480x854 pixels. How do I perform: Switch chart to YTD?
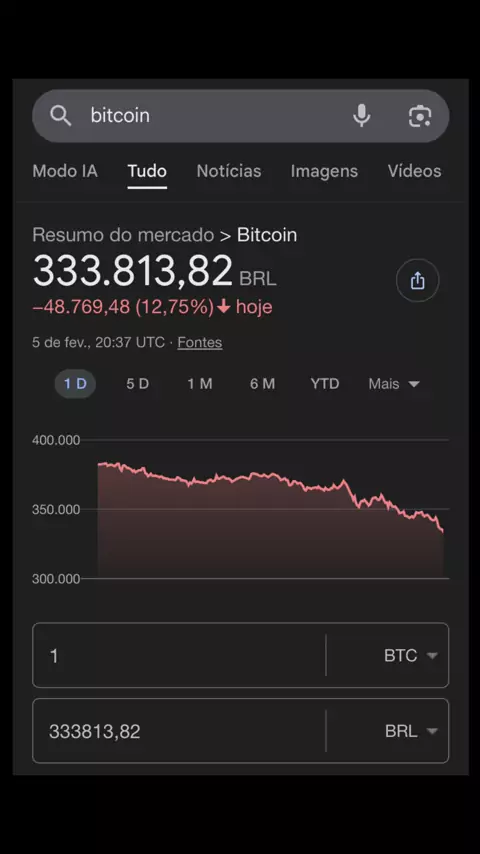coord(325,384)
